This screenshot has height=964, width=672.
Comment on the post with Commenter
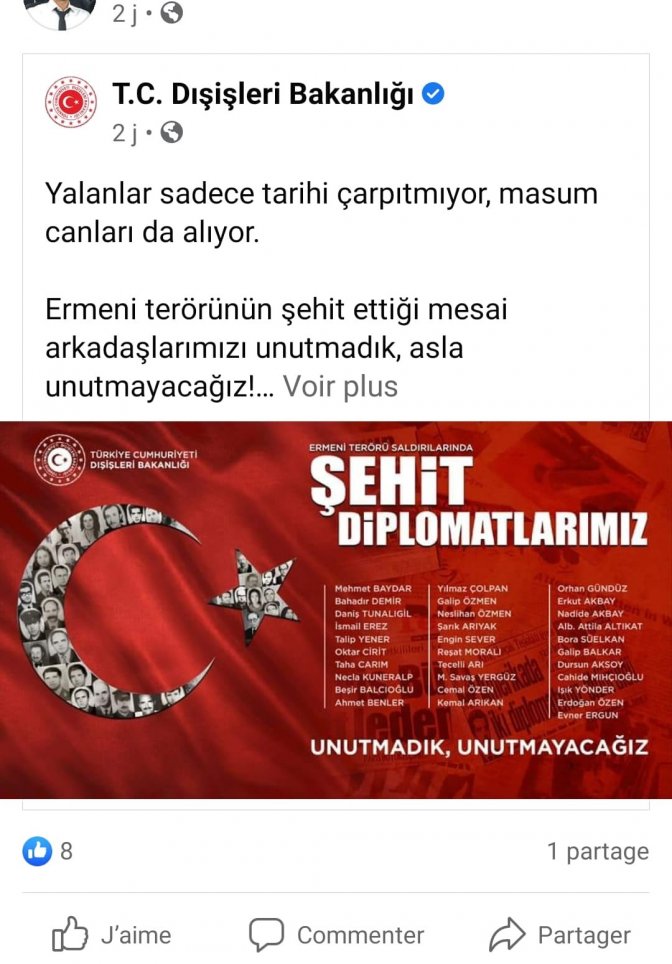pos(337,935)
